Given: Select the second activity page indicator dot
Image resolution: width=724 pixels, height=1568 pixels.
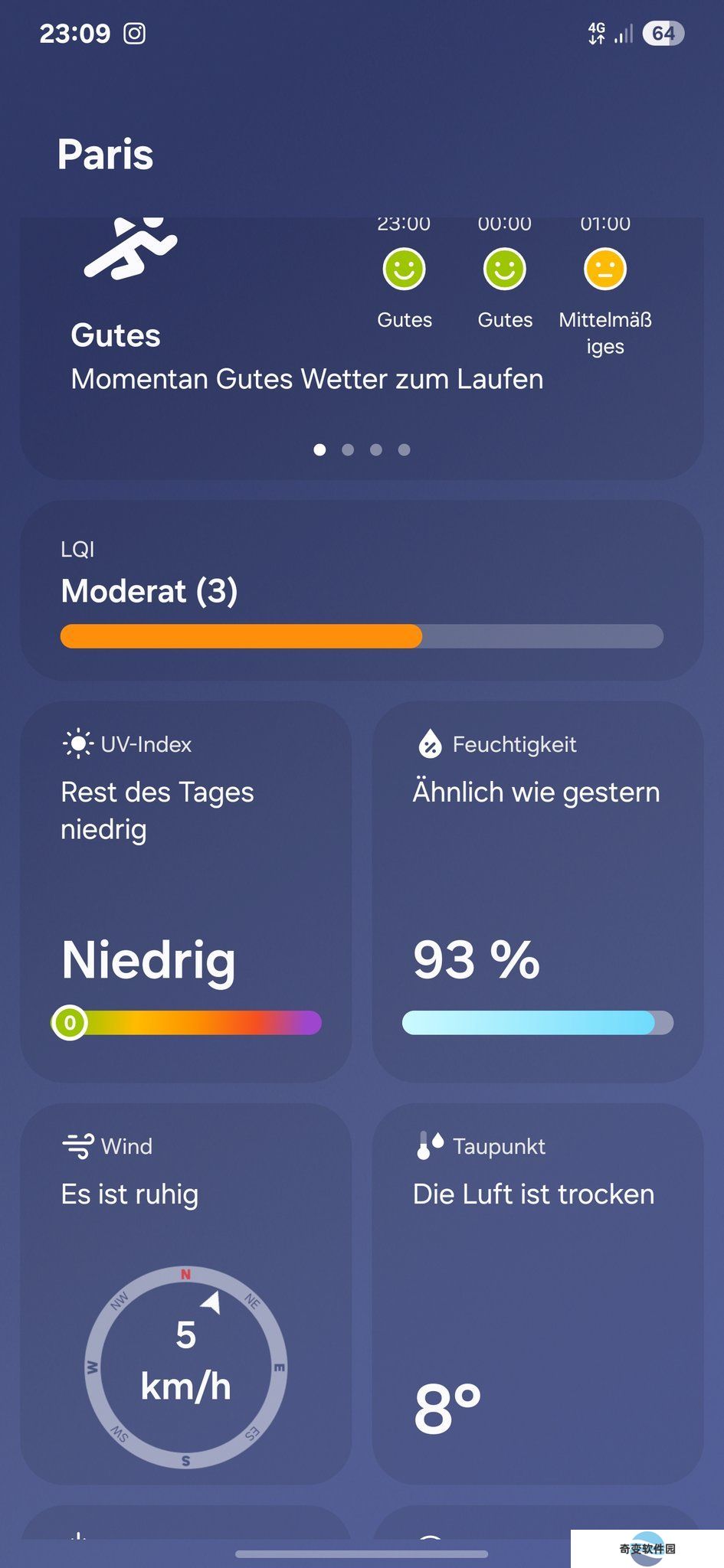Looking at the screenshot, I should coord(348,450).
